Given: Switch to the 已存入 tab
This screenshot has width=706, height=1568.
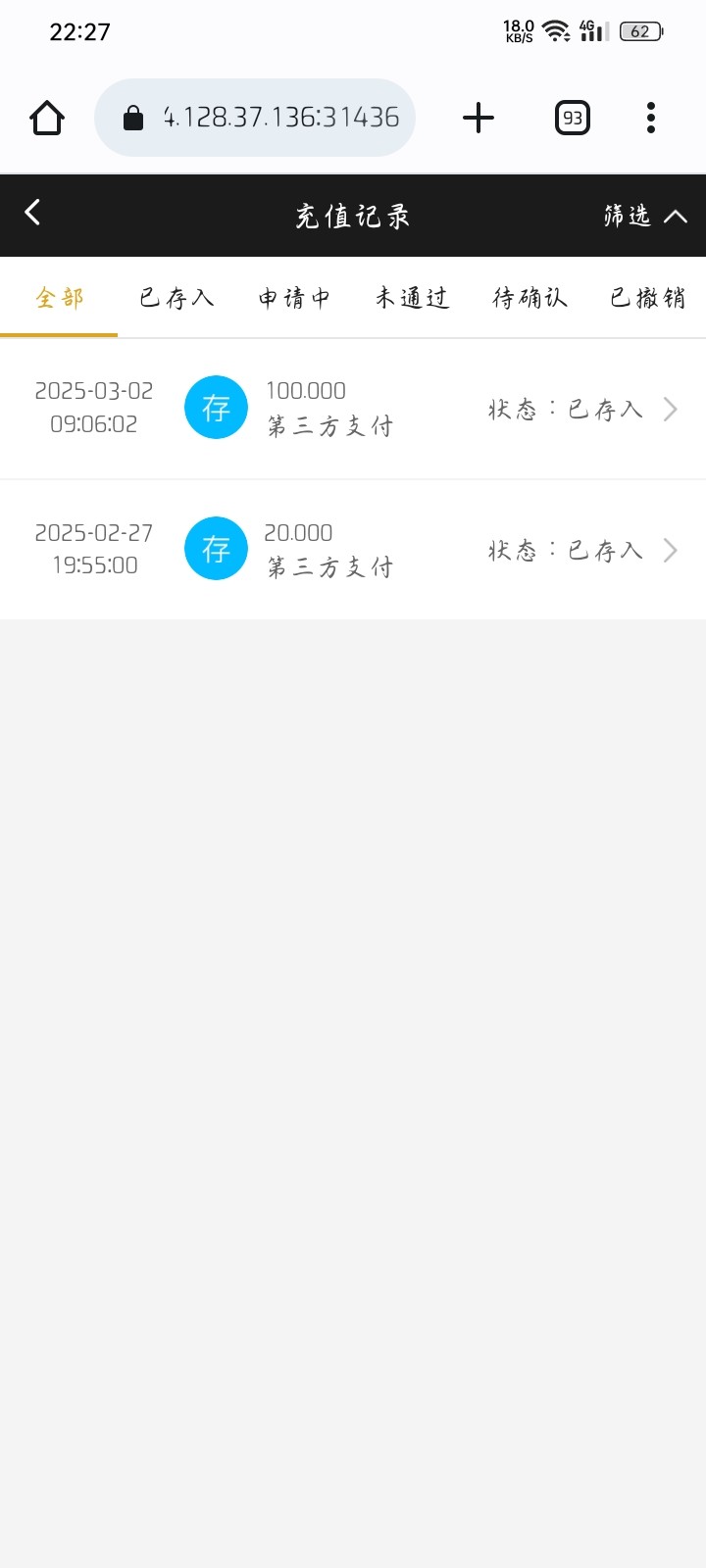Looking at the screenshot, I should (176, 298).
